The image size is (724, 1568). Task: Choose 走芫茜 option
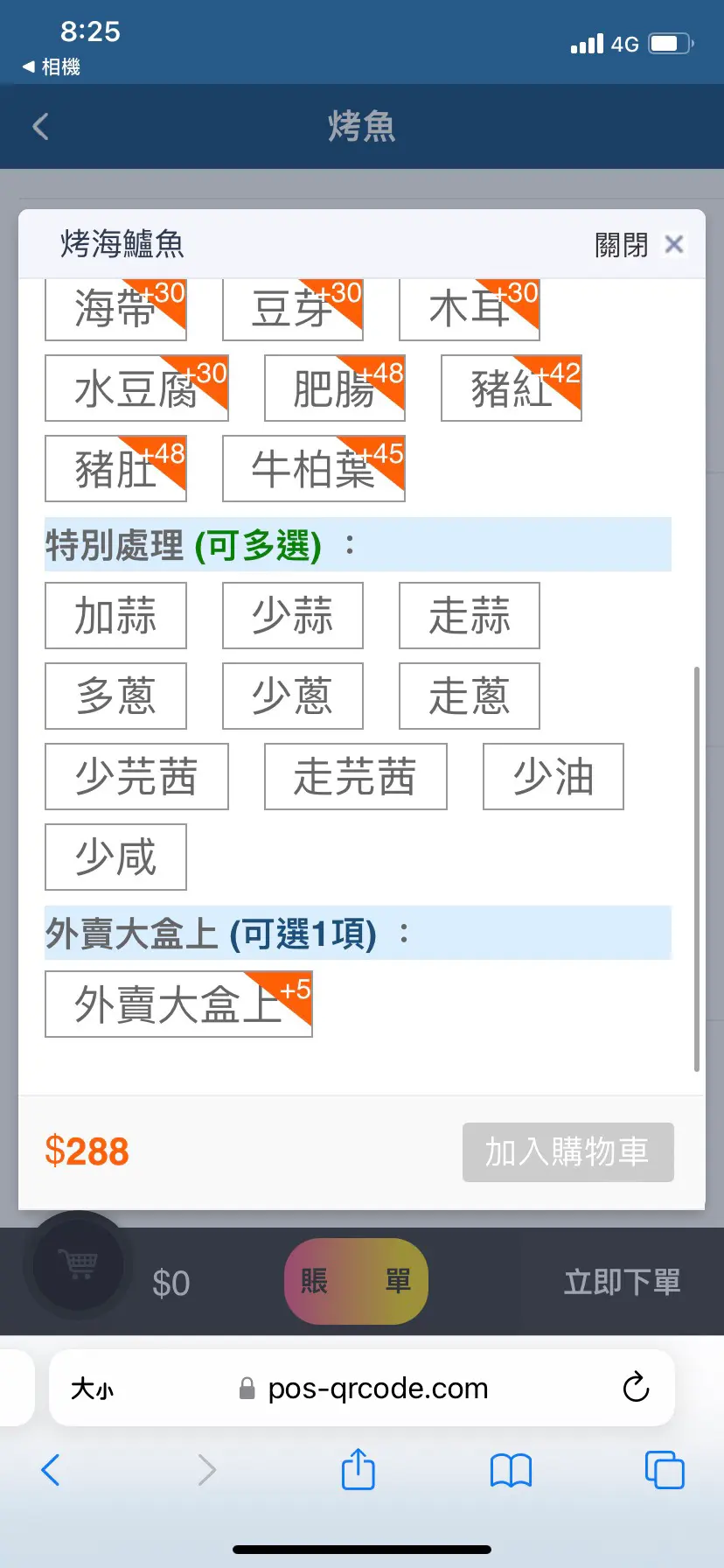click(356, 776)
